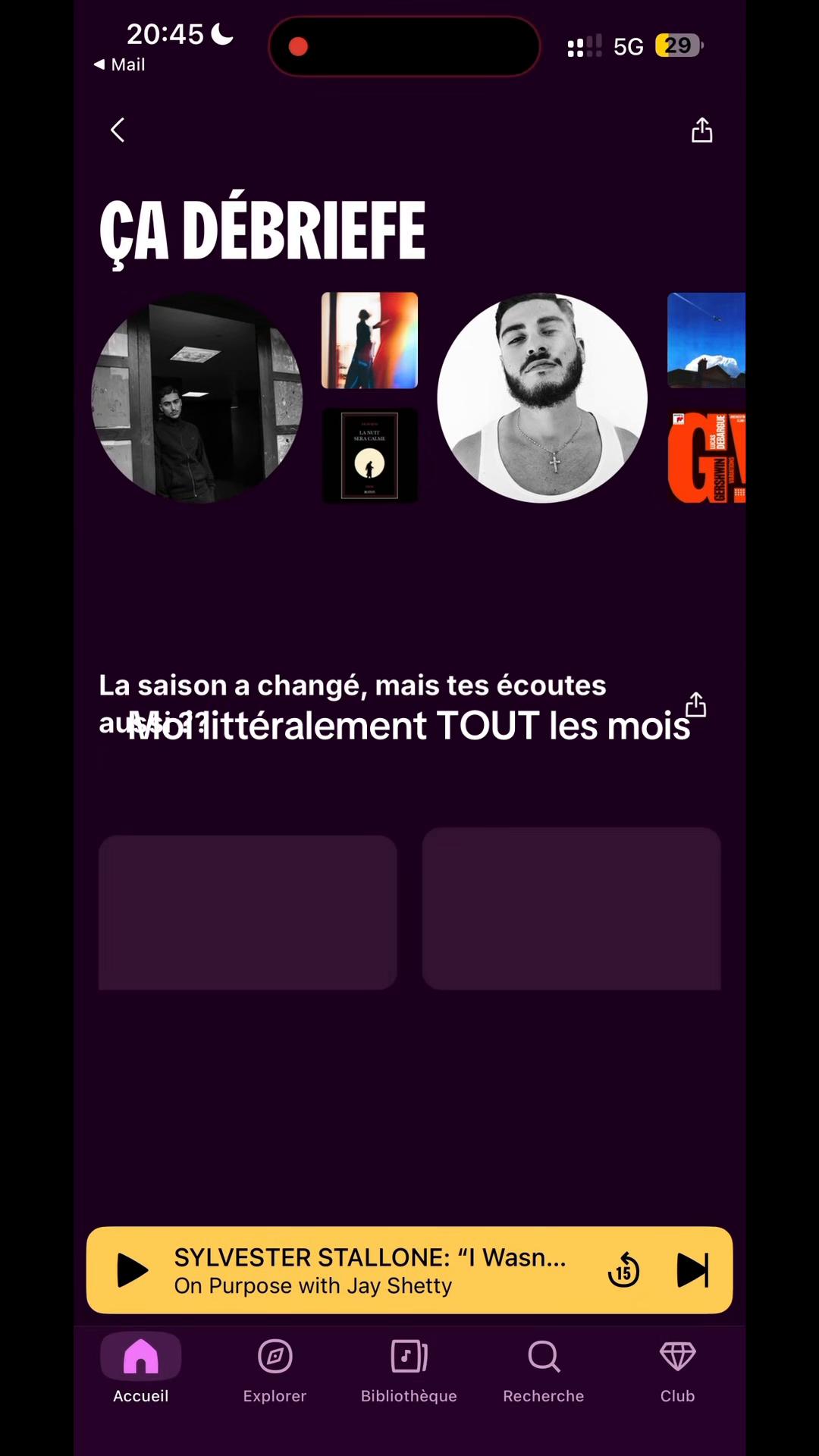The height and width of the screenshot is (1456, 819).
Task: Open the Gershwin album cover
Action: [x=706, y=455]
